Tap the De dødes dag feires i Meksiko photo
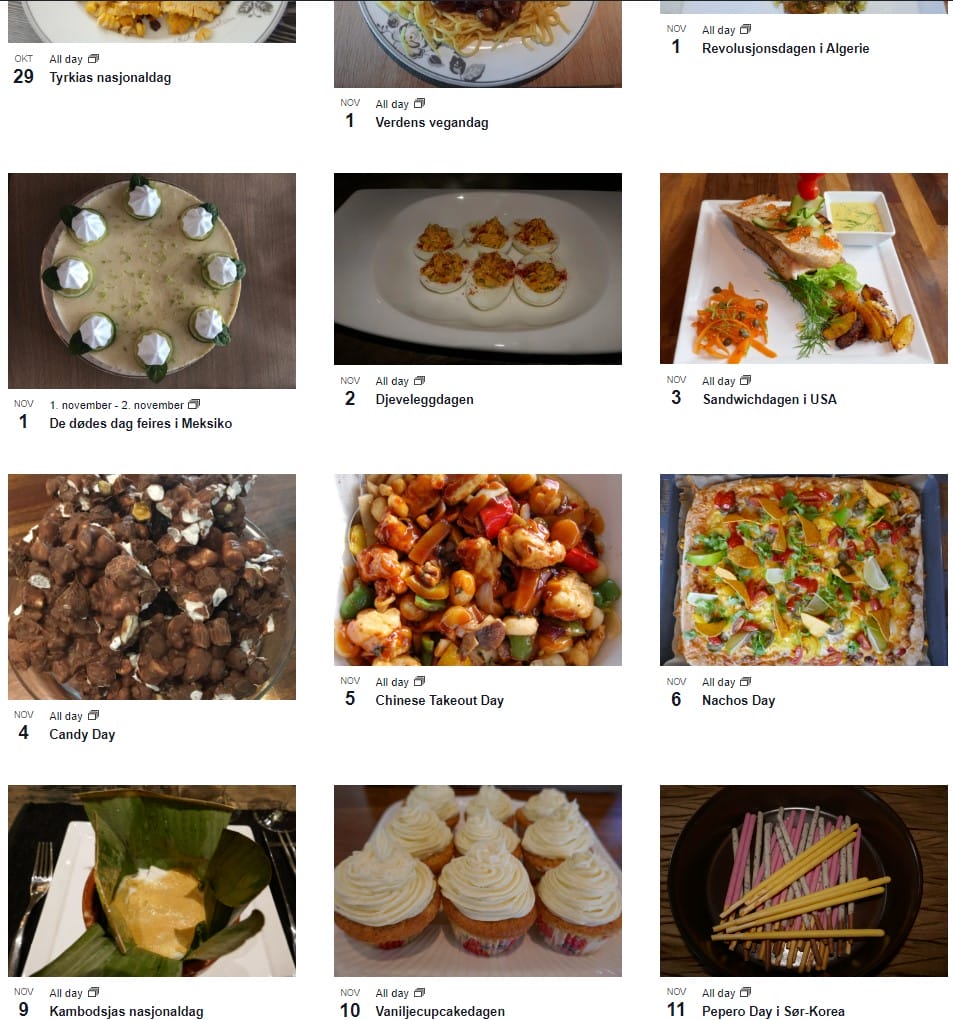Image resolution: width=953 pixels, height=1020 pixels. tap(152, 281)
